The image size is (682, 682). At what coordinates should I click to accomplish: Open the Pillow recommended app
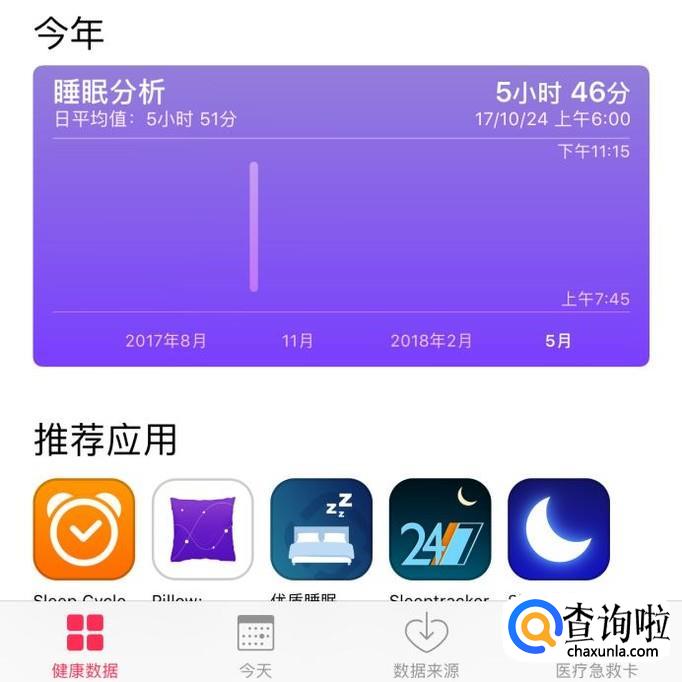coord(203,529)
